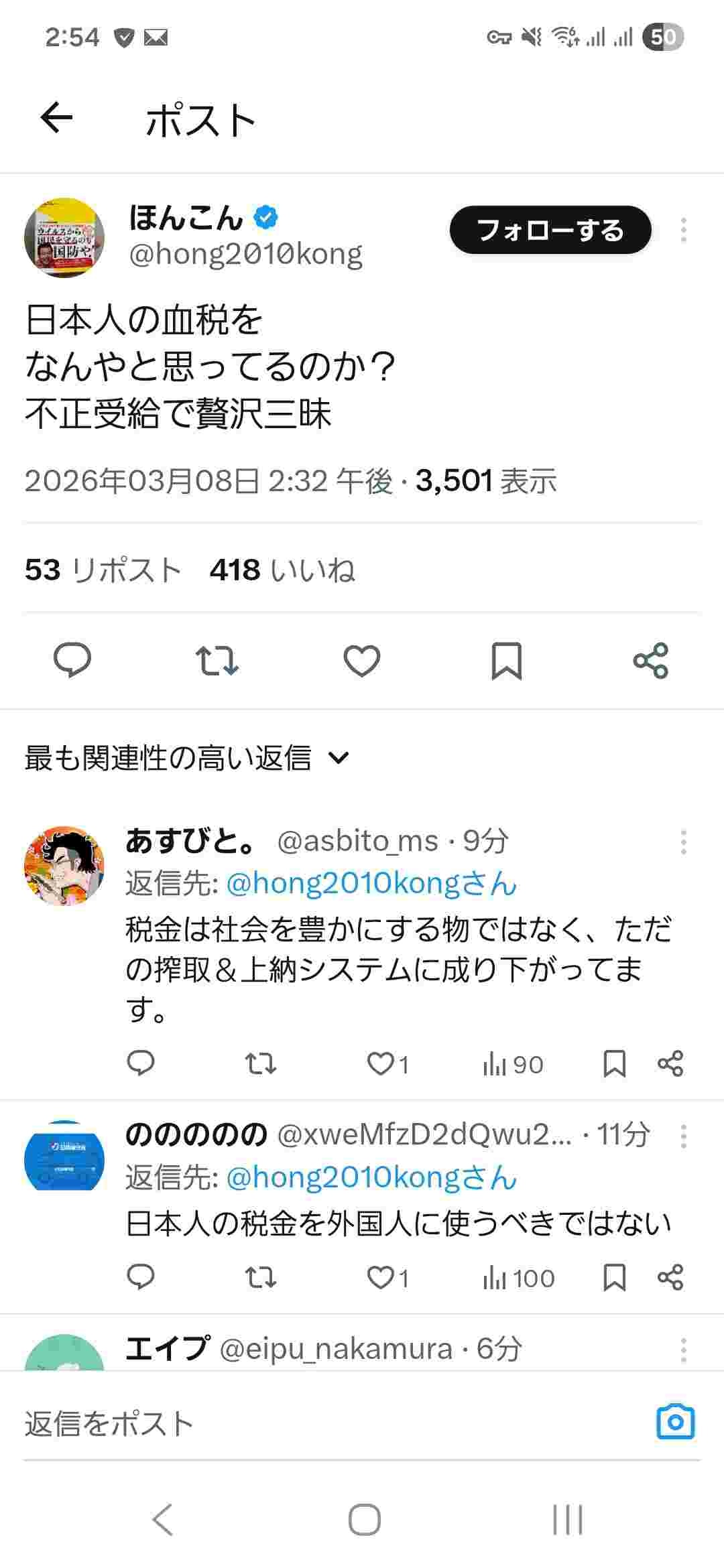Screen dimensions: 724x1568
Task: Like あすびと。's reply
Action: coord(382,1064)
